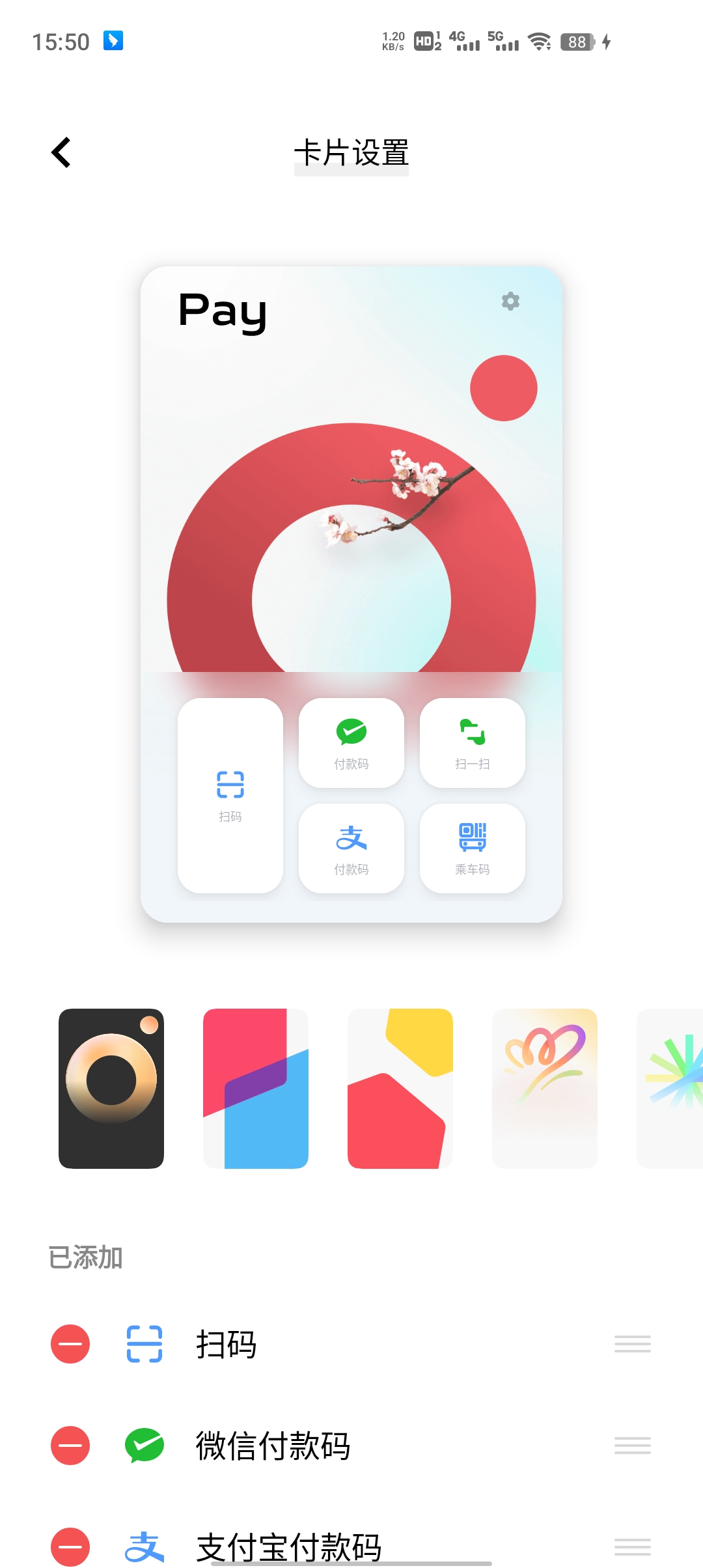Tap the 乘车码 tile in preview
Screen dimensions: 703x1568
coord(473,848)
